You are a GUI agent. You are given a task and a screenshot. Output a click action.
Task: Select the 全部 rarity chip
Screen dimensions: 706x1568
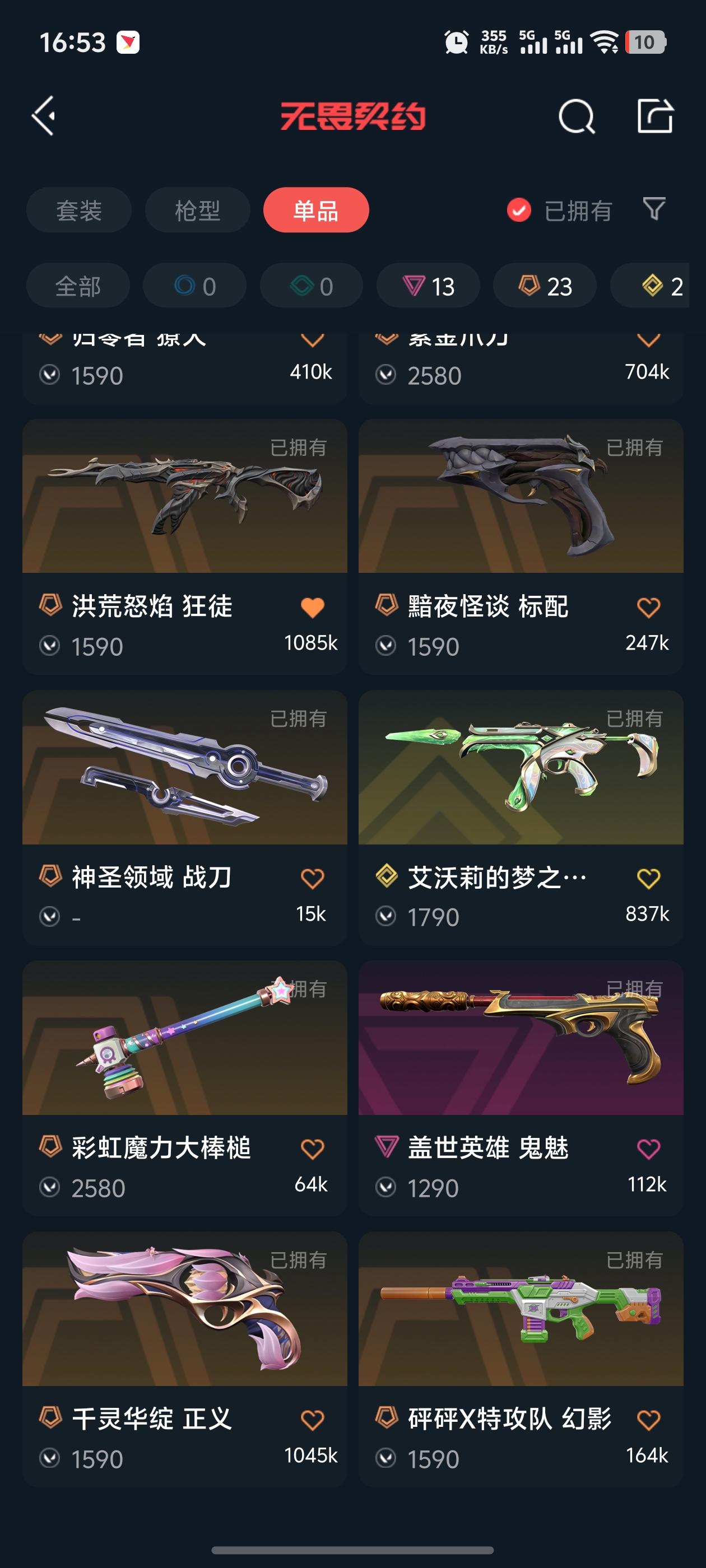pos(78,286)
